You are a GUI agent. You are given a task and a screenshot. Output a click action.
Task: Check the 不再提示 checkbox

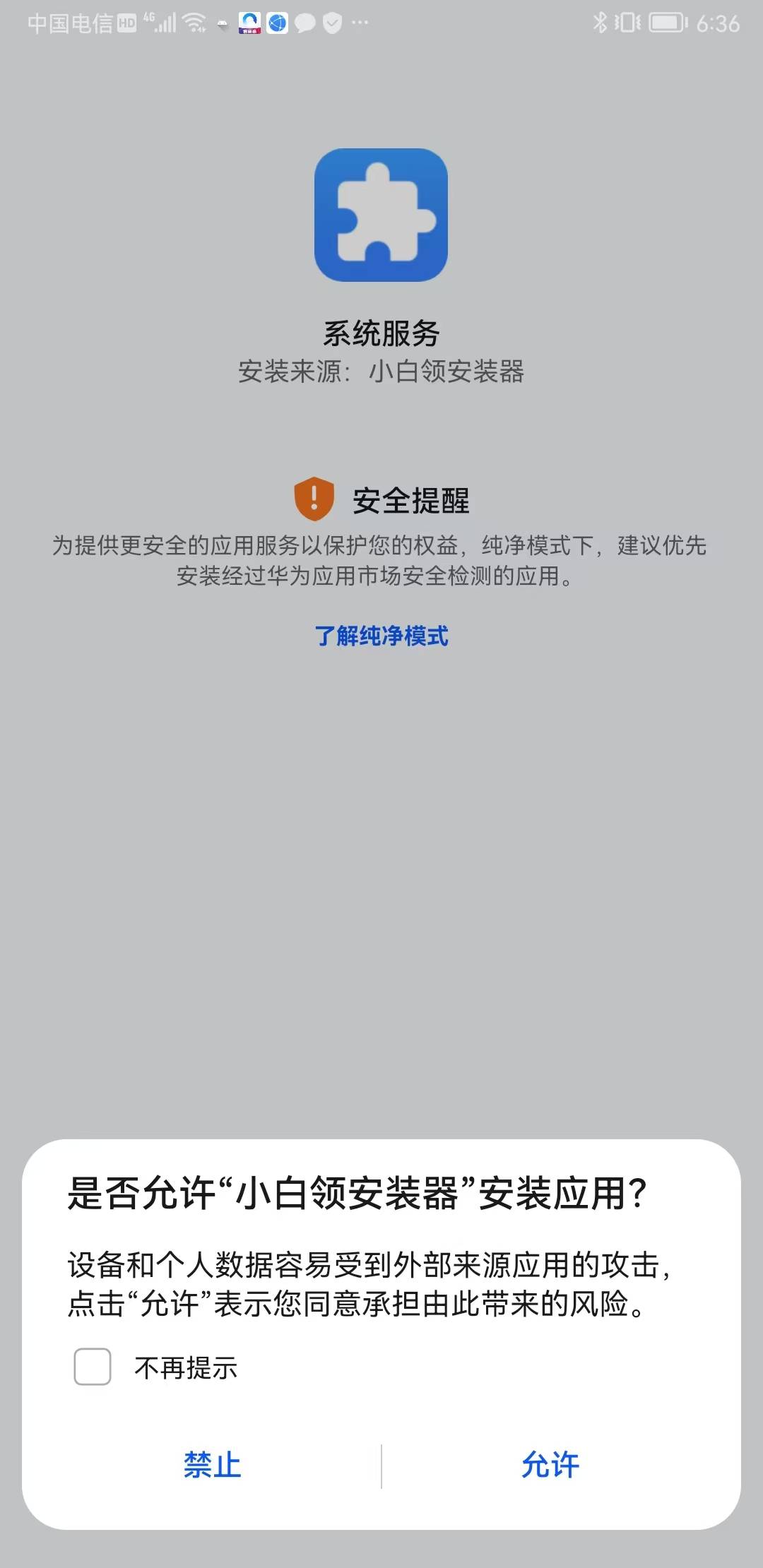click(x=93, y=1365)
